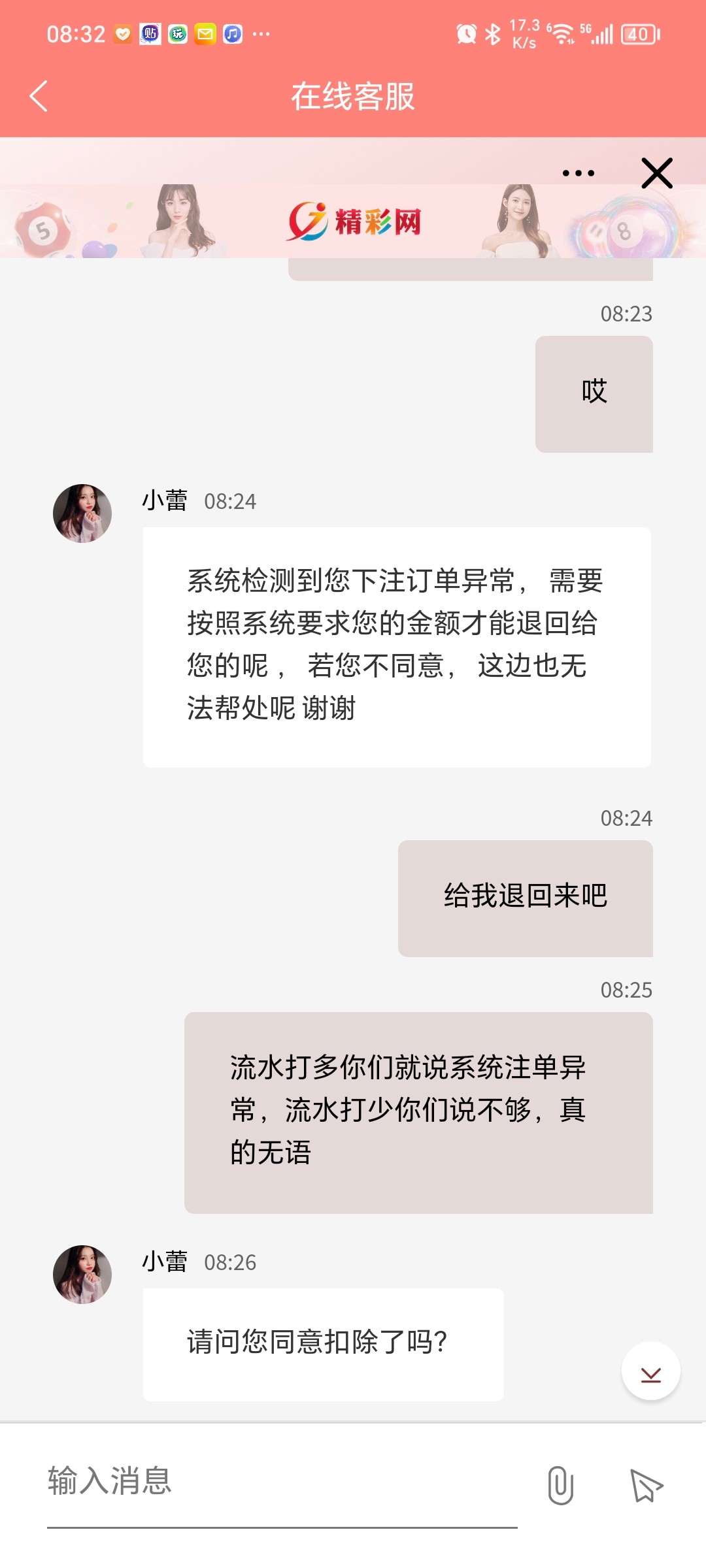Tap 小蕾's avatar next to the 08:26 message
Screen dimensions: 706x1568
pyautogui.click(x=82, y=1273)
